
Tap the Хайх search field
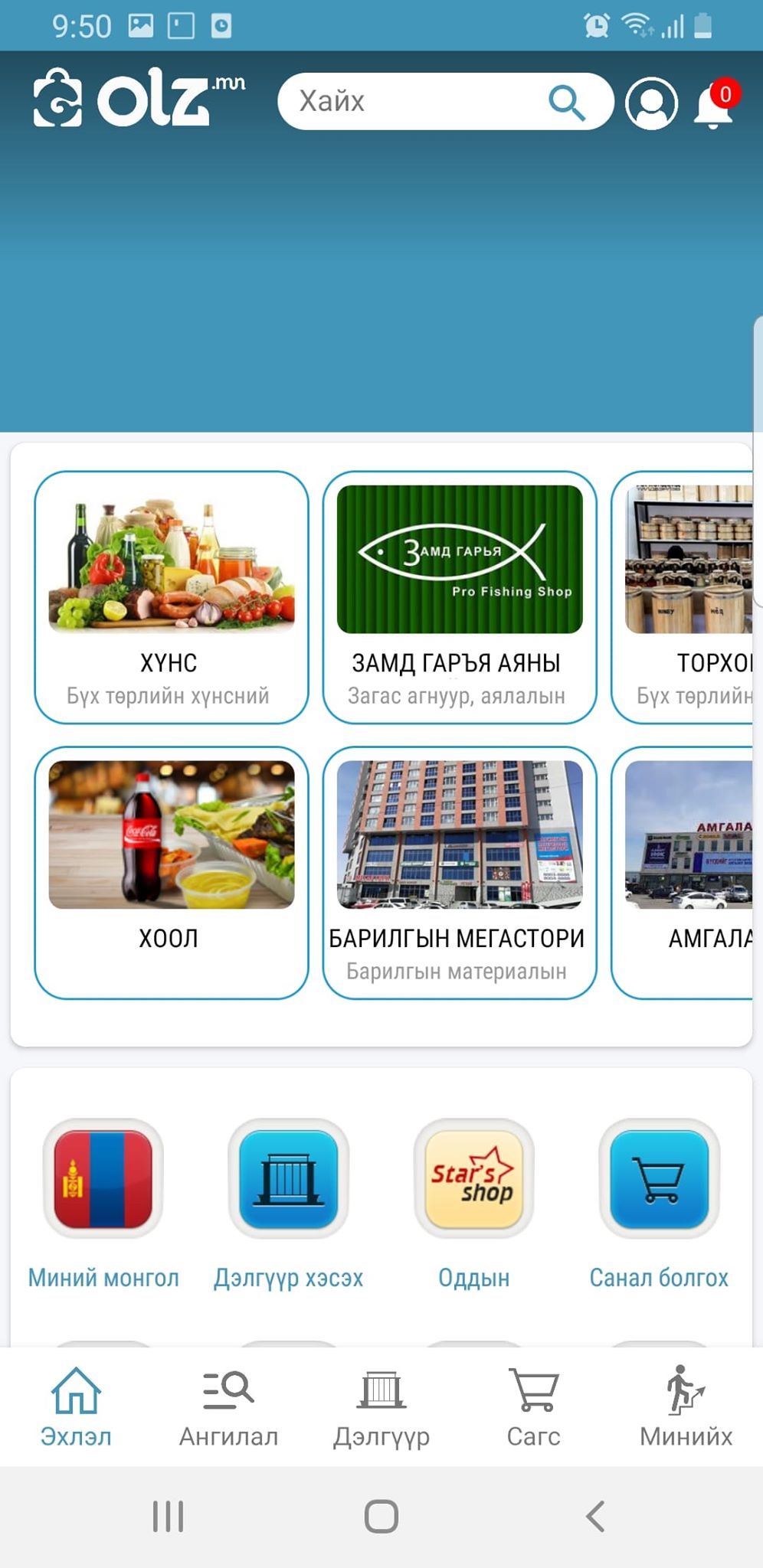pos(414,101)
